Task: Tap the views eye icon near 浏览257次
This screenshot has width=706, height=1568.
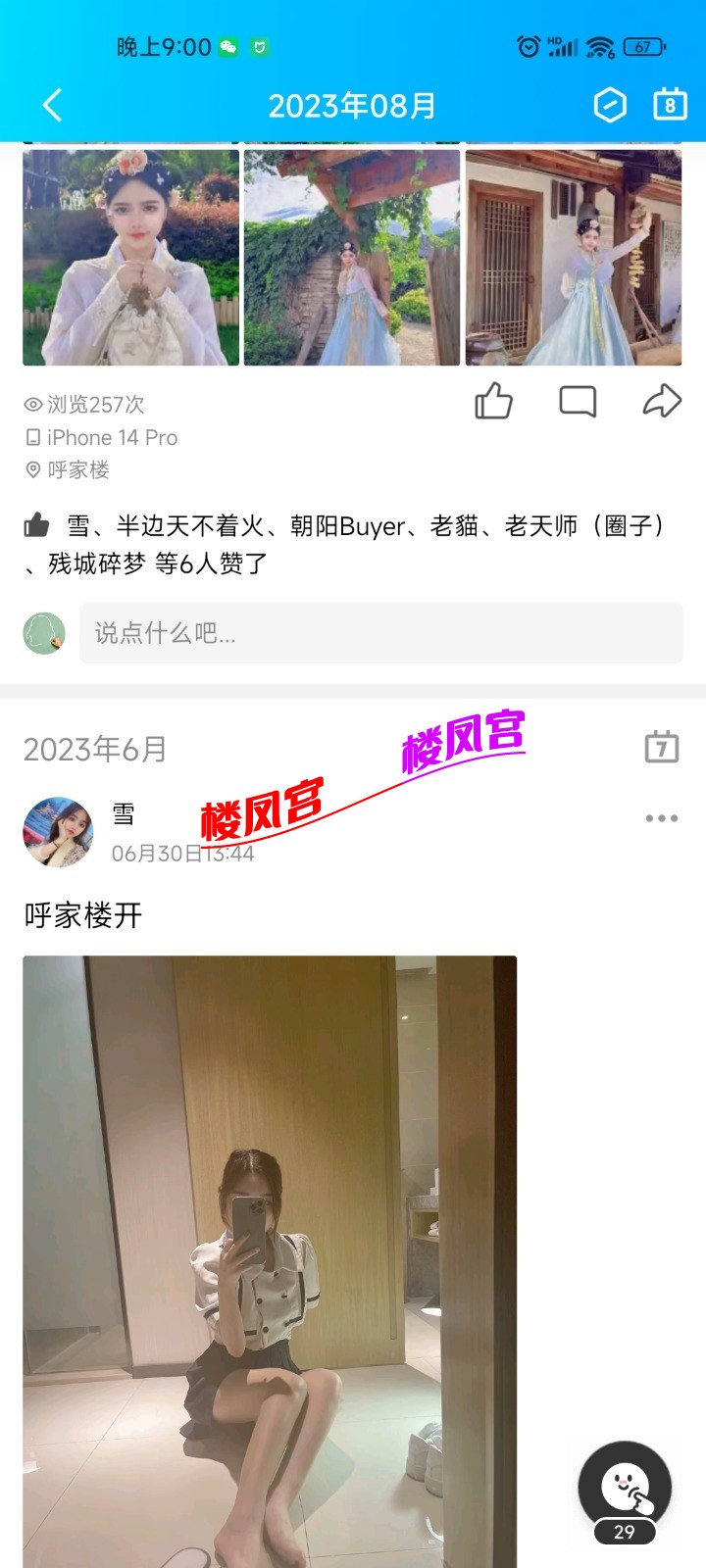Action: click(x=32, y=403)
